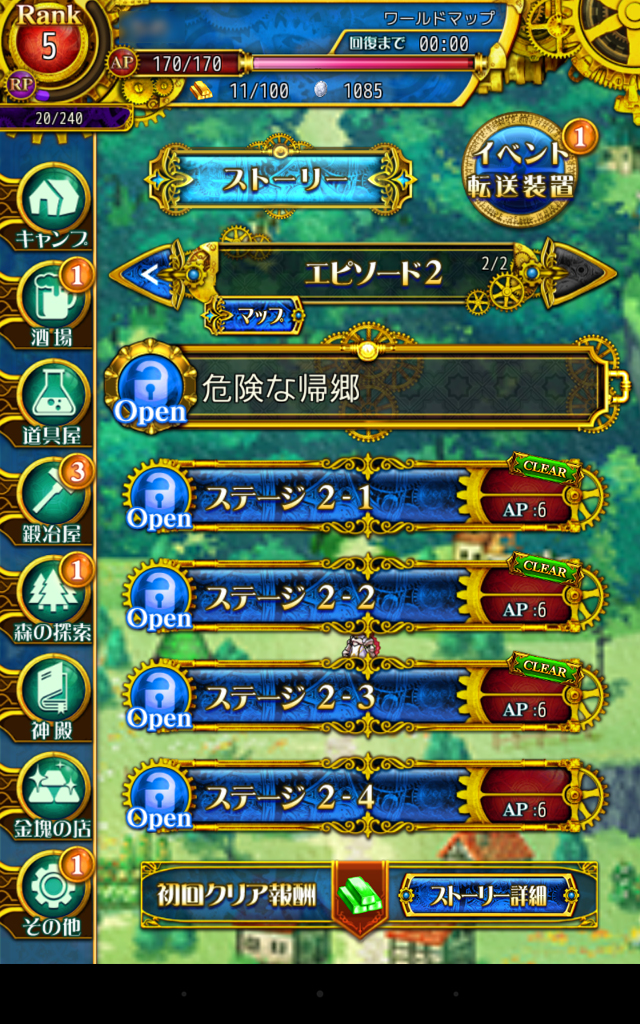Visit the 鍛冶屋 blacksmith

tap(52, 500)
